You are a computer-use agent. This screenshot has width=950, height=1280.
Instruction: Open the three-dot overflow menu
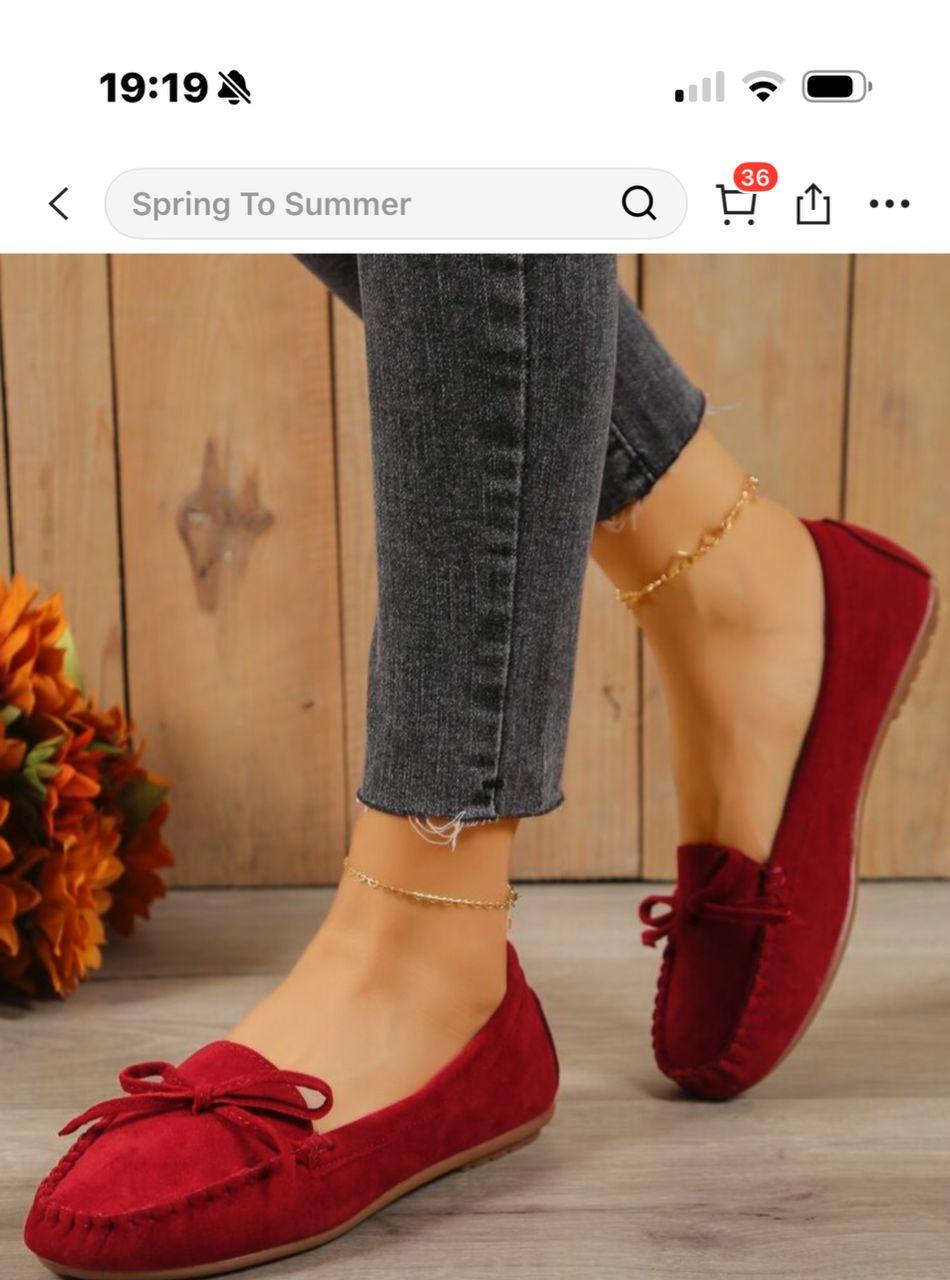(x=889, y=204)
